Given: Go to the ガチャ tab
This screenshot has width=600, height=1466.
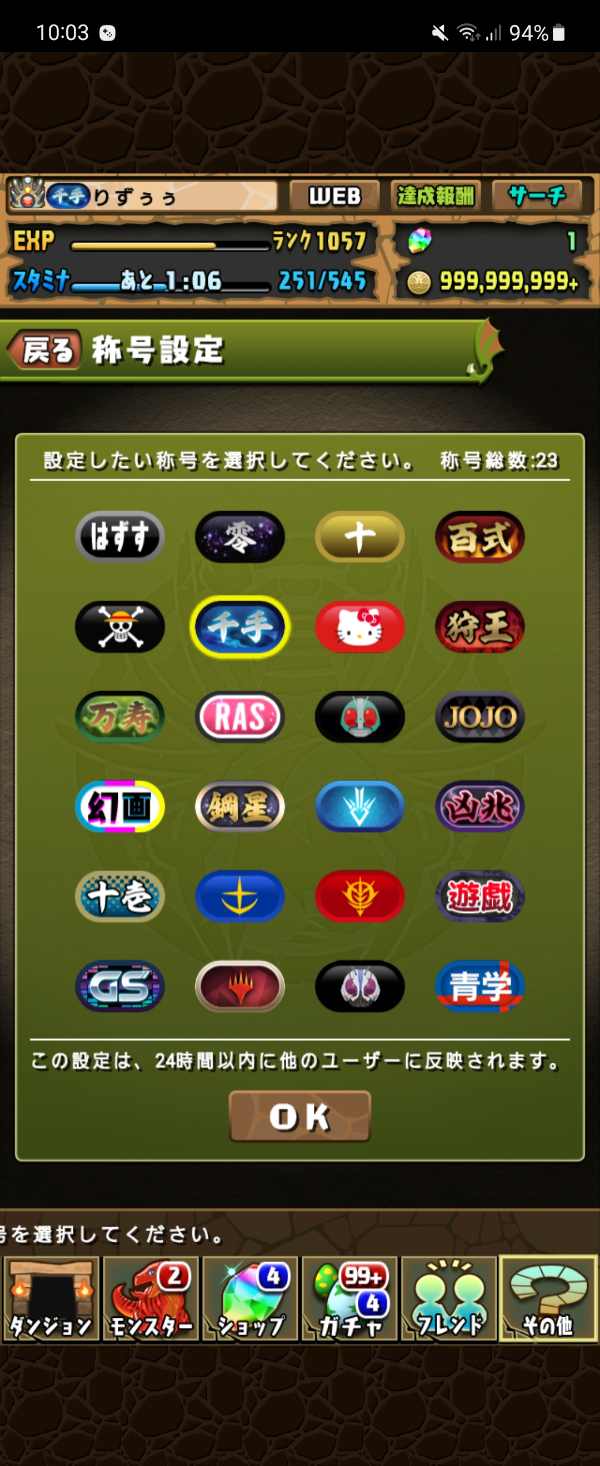Looking at the screenshot, I should (x=349, y=1298).
